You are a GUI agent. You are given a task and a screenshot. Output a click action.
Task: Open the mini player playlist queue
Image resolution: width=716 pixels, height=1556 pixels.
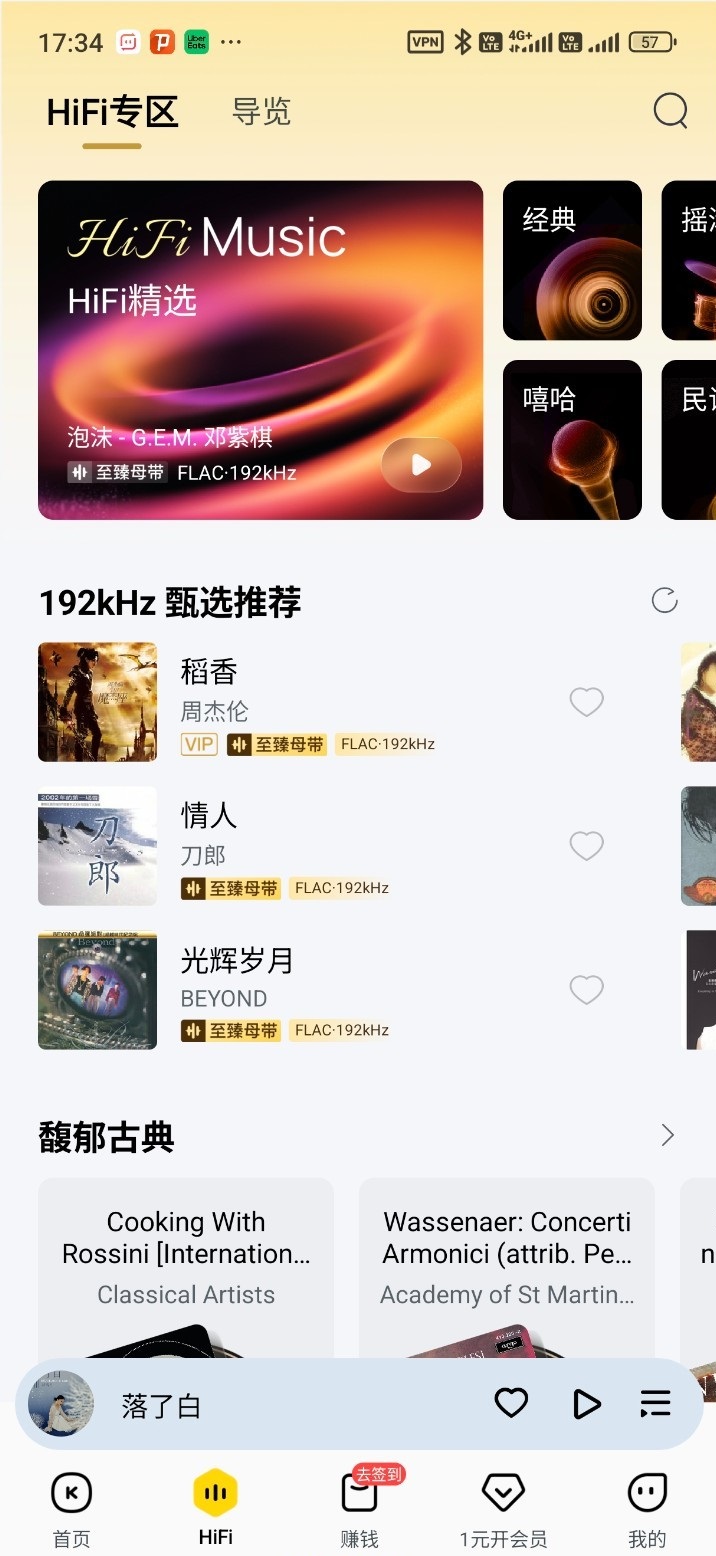[655, 1404]
